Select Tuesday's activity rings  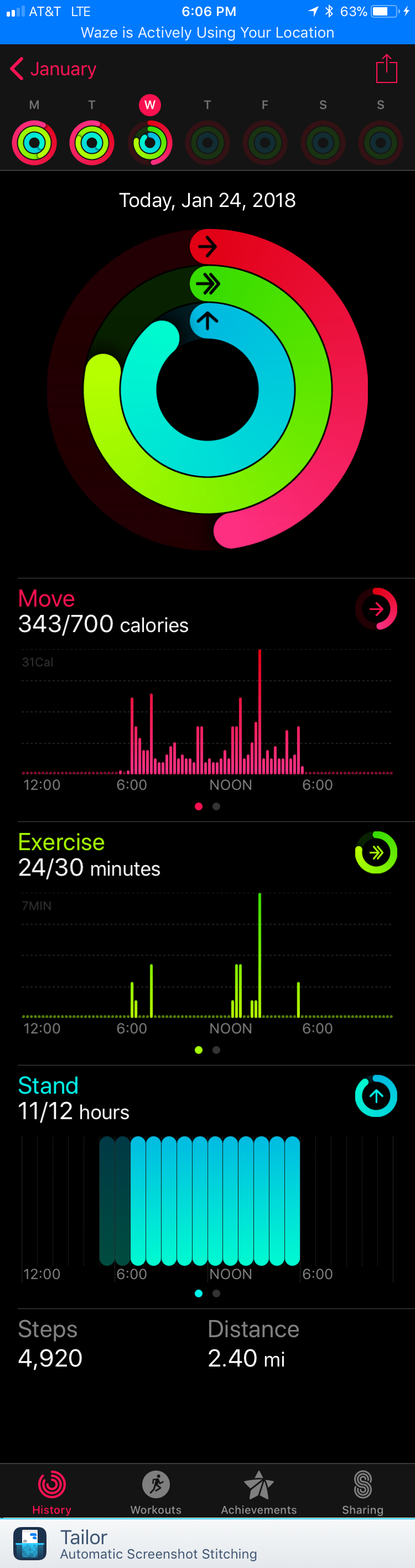tap(92, 143)
